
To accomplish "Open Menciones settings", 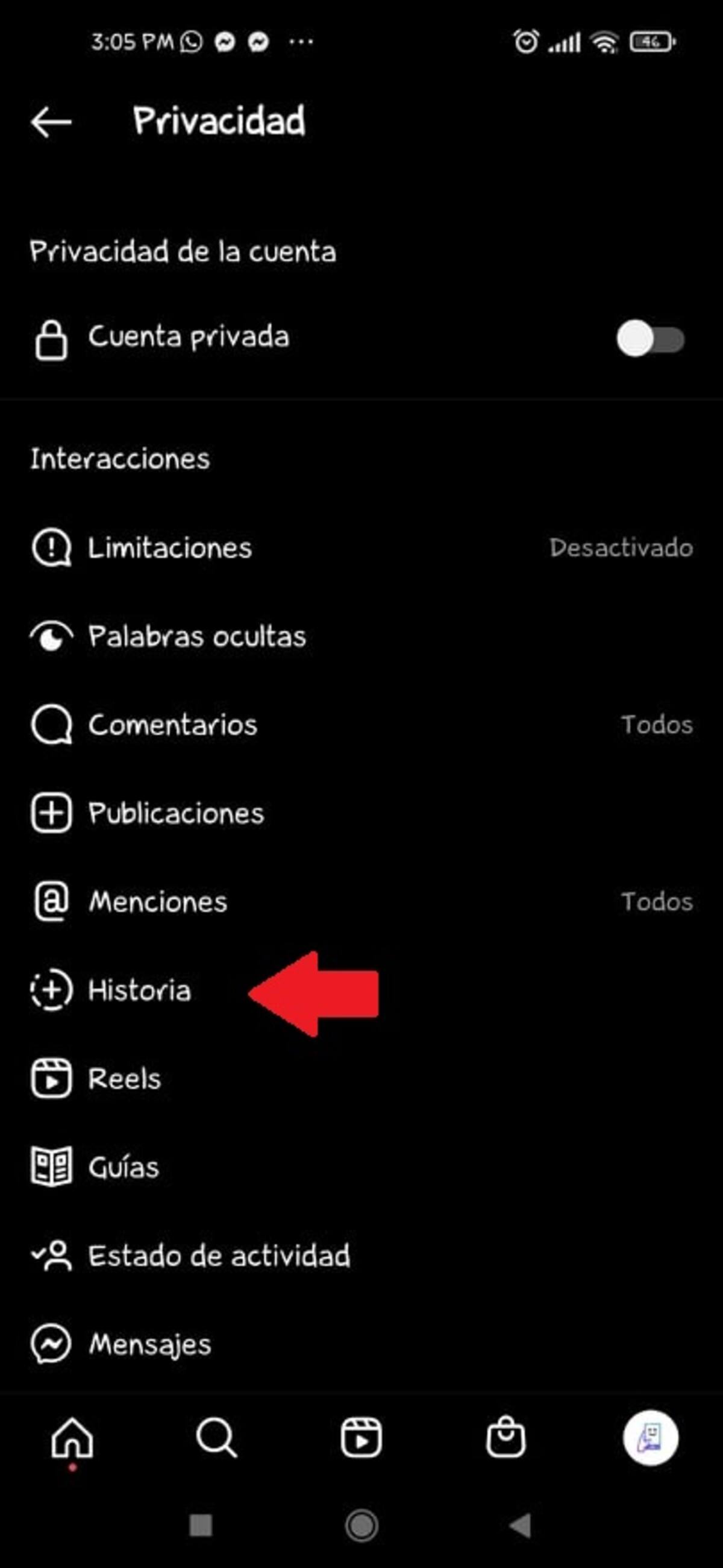I will coord(361,901).
